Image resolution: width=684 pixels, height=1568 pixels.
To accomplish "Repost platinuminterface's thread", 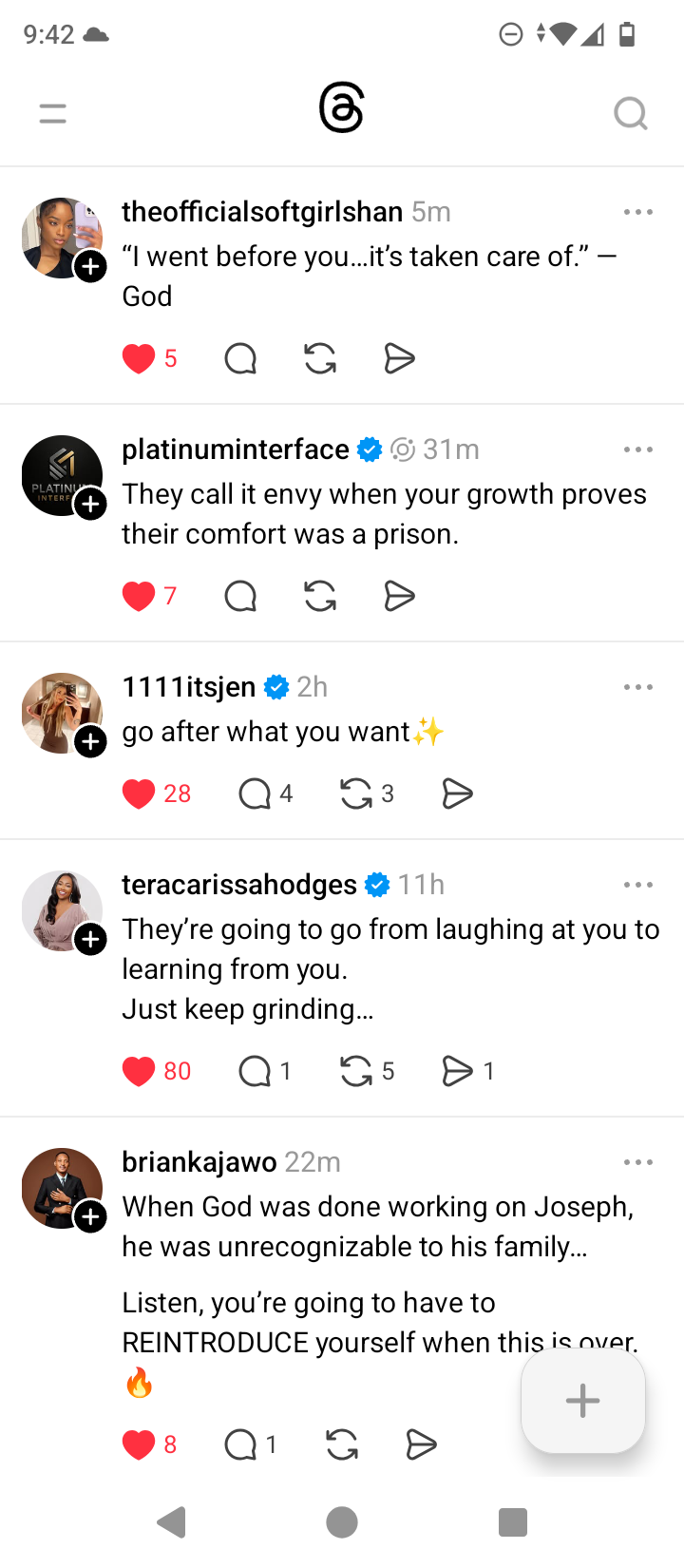I will (x=320, y=596).
